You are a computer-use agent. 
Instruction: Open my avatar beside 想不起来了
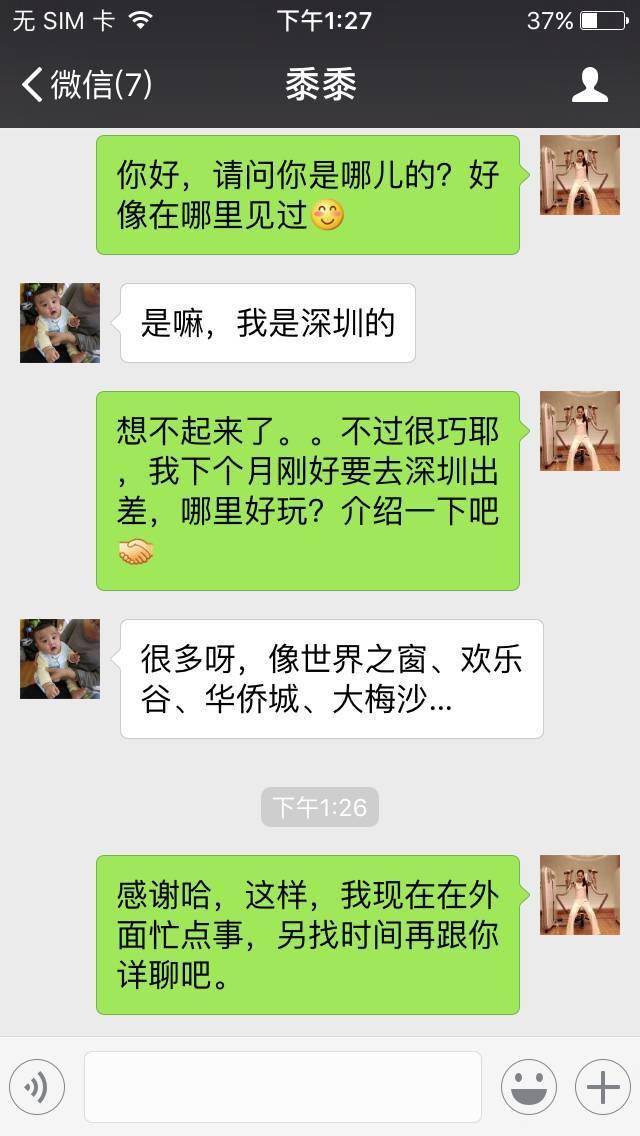580,431
